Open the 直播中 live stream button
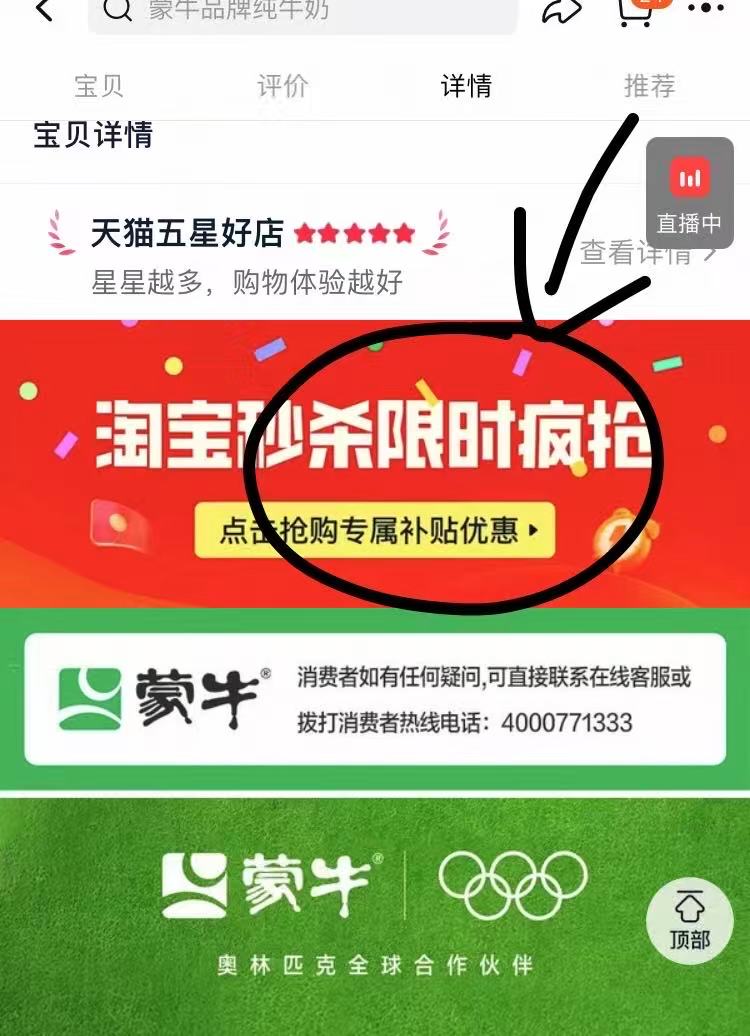The height and width of the screenshot is (1036, 750). point(689,193)
